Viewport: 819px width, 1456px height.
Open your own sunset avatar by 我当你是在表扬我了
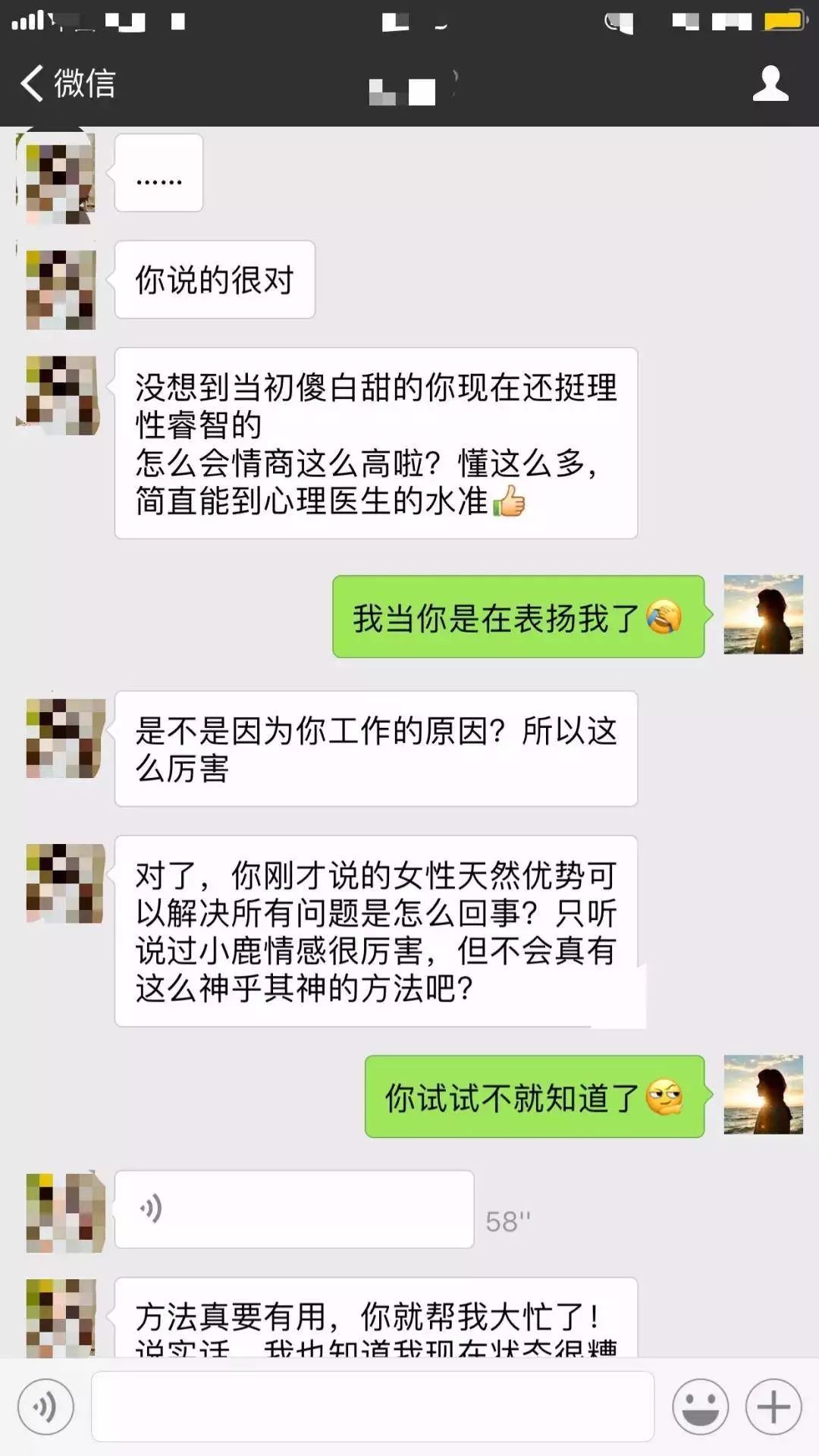click(763, 614)
